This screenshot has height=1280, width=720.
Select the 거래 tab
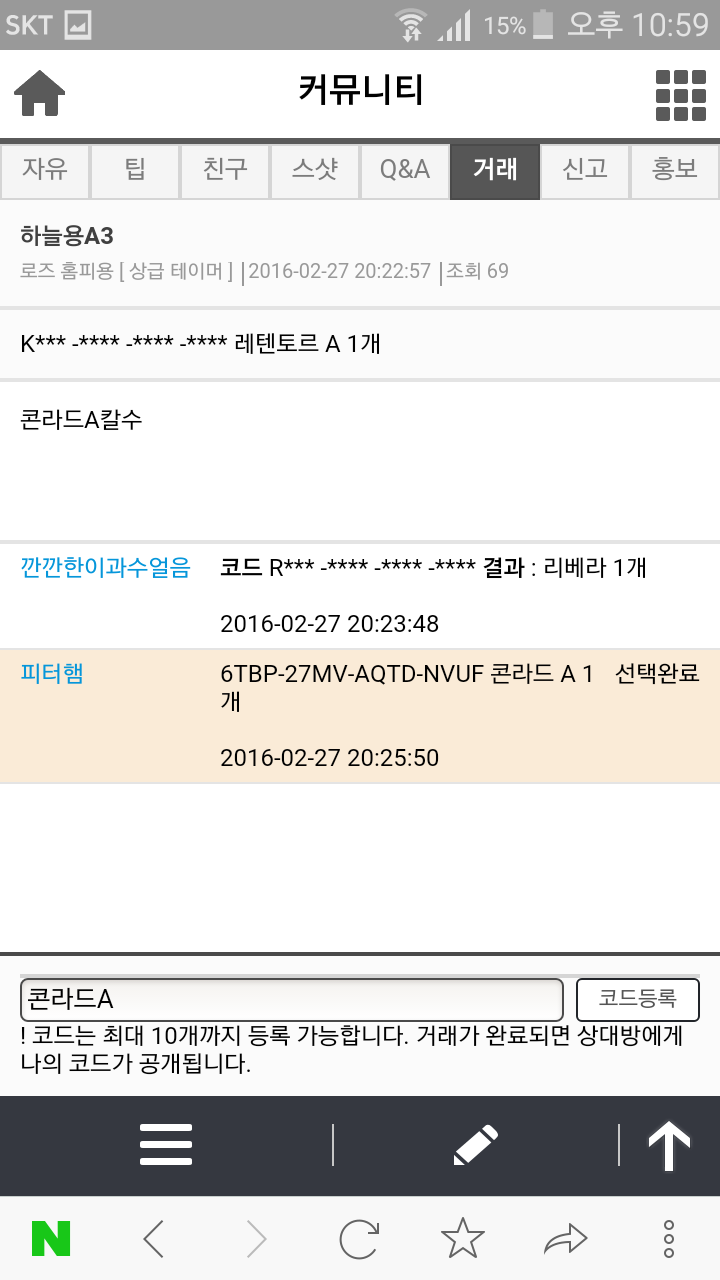(495, 171)
